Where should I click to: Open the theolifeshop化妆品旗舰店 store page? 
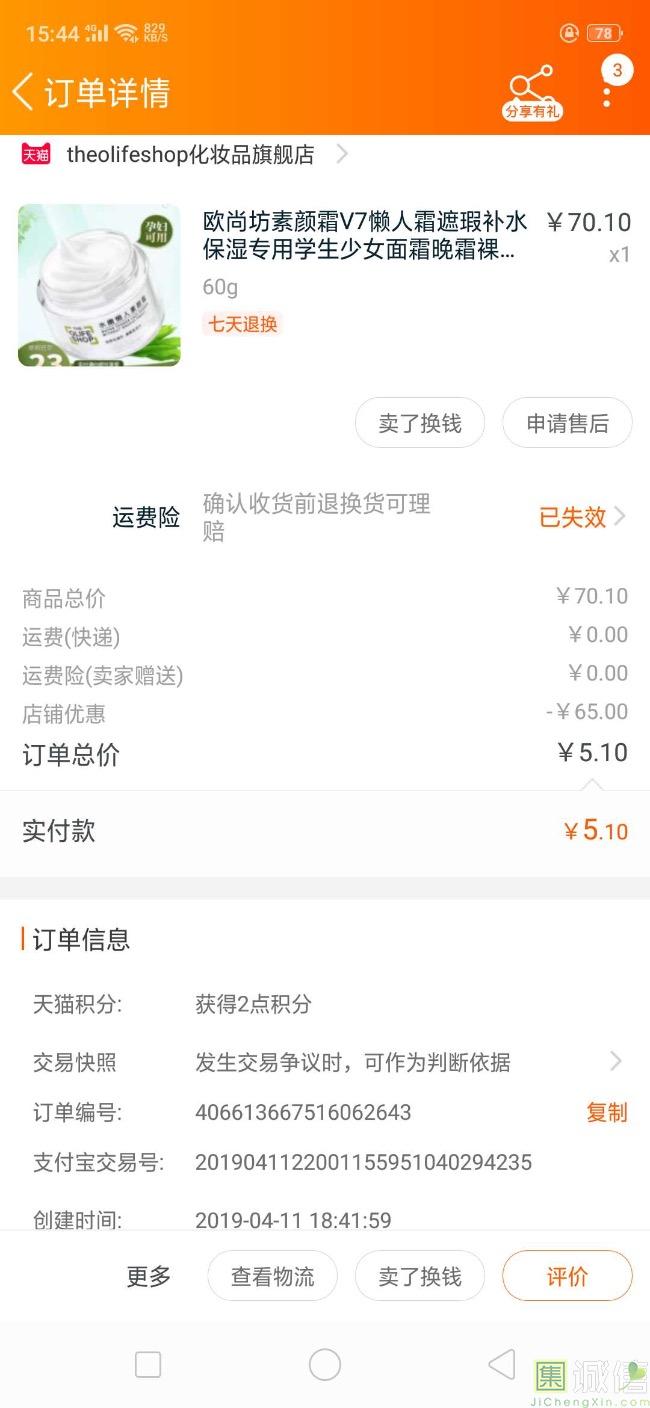190,155
